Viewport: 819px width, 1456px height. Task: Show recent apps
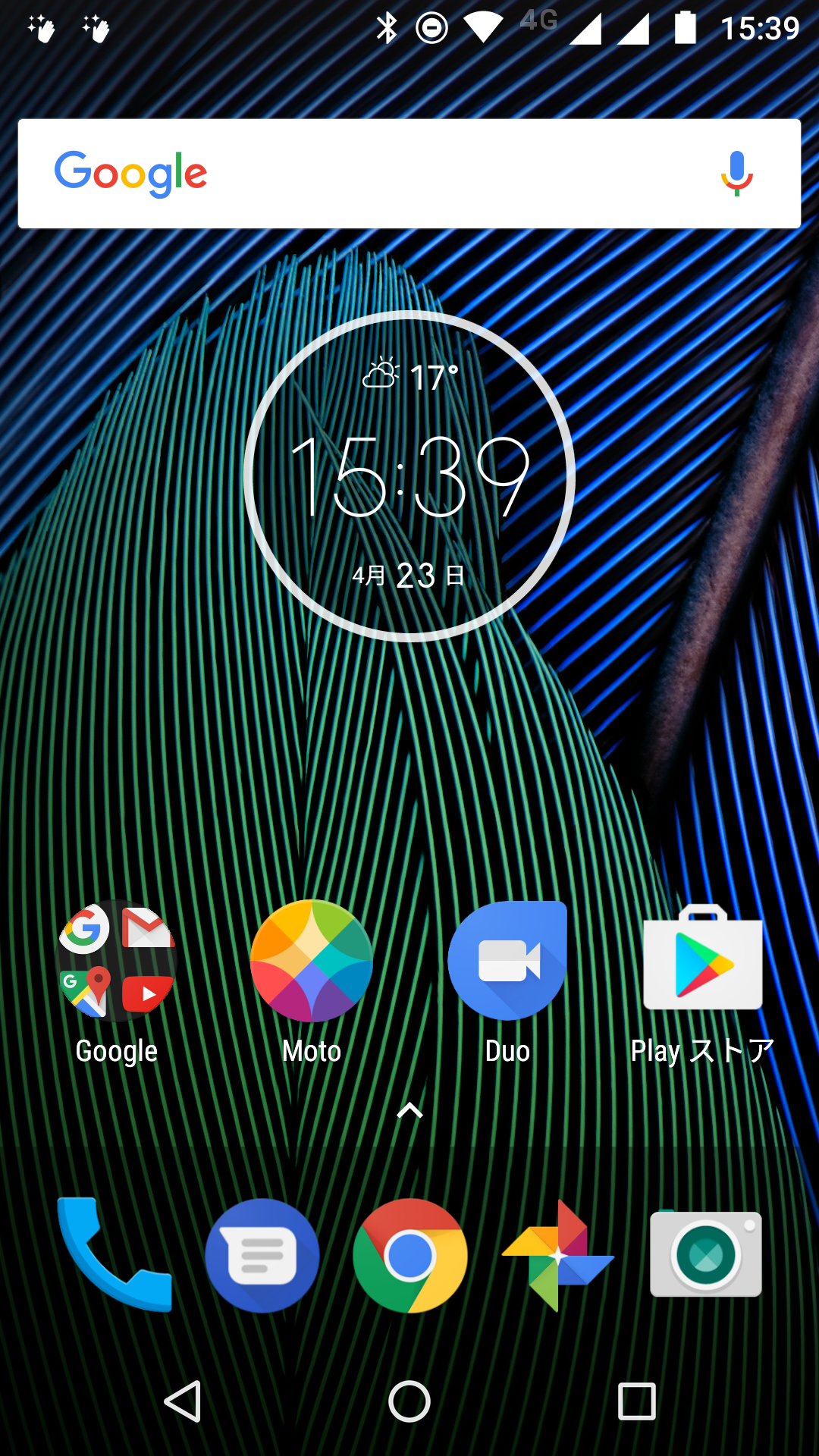pos(636,1401)
